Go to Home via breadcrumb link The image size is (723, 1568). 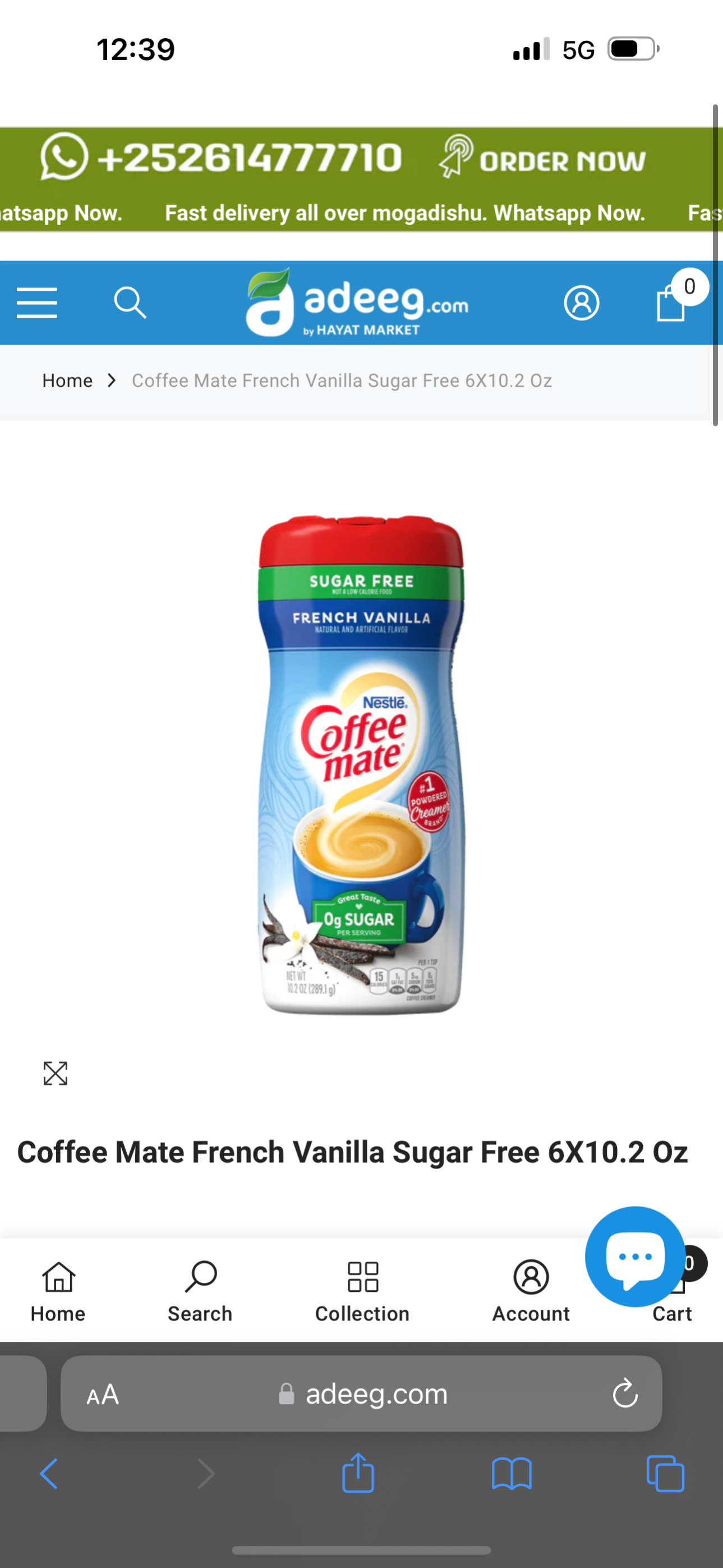(x=67, y=380)
